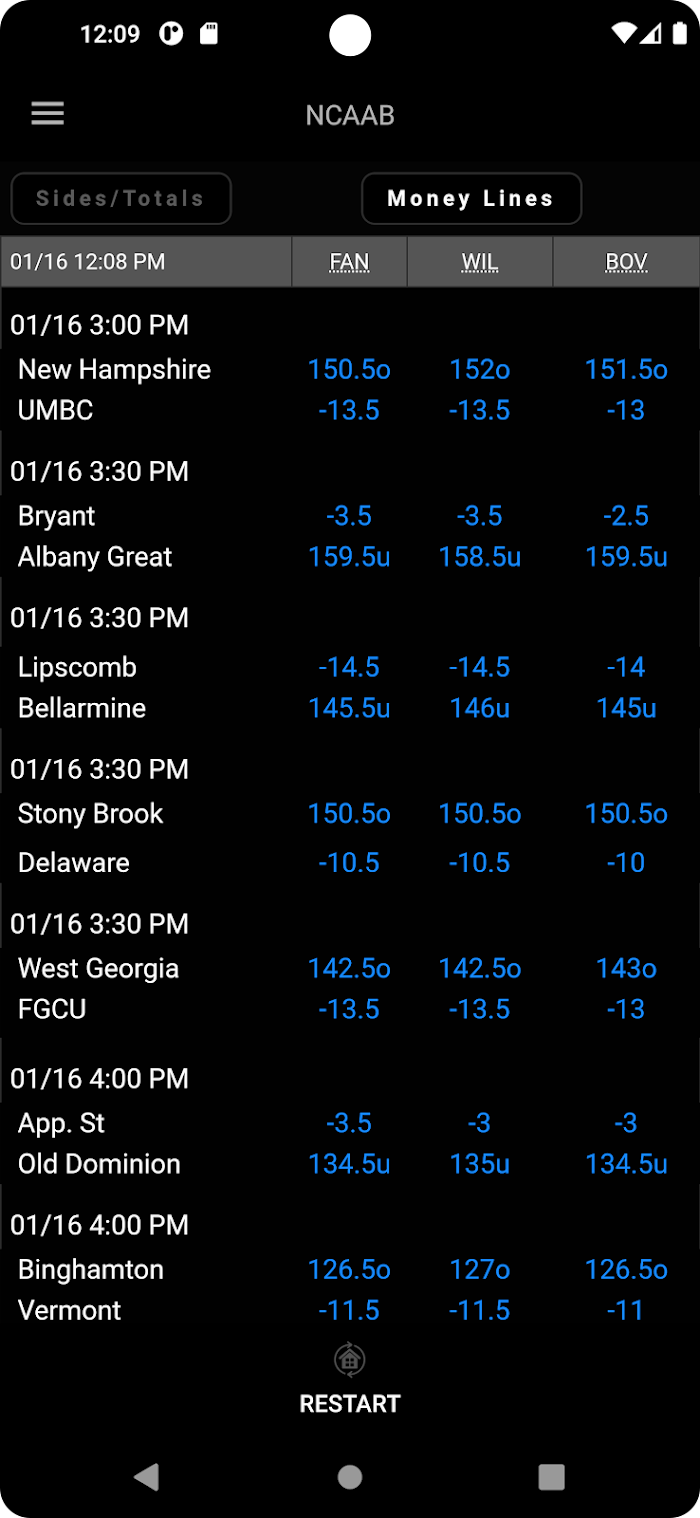
Task: Switch to Money Lines view
Action: click(x=471, y=198)
